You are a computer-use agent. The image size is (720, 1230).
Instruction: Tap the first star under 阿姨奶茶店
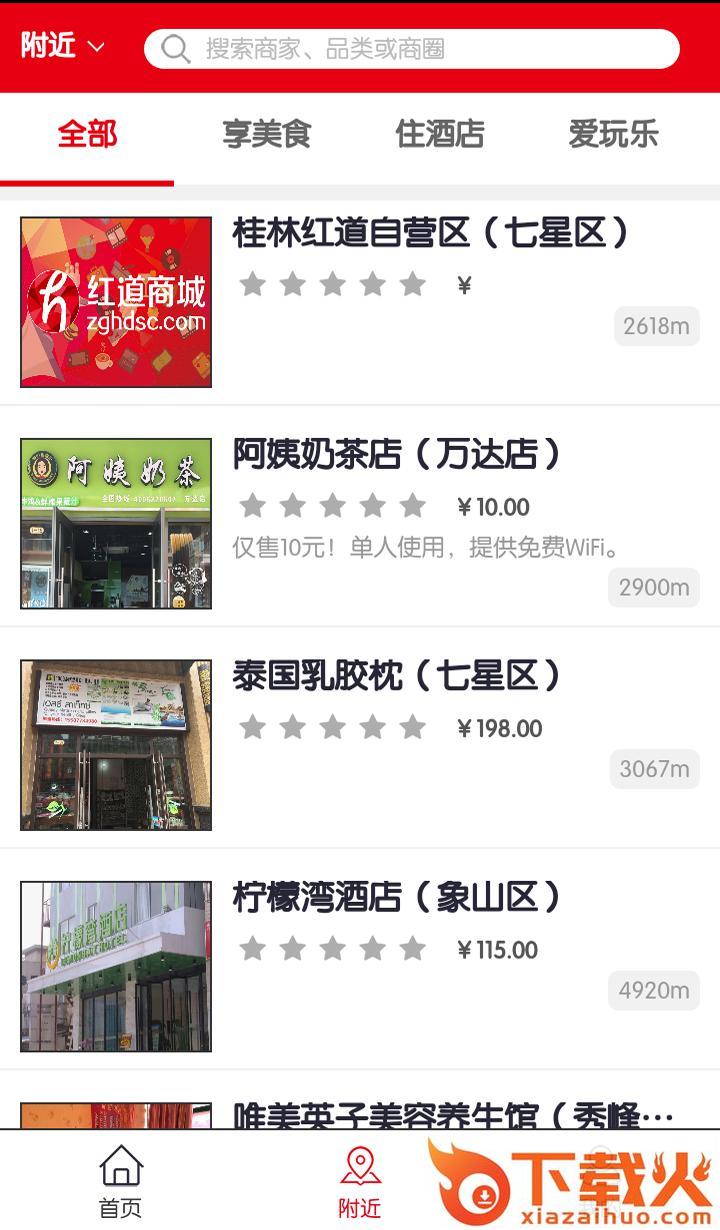point(253,506)
